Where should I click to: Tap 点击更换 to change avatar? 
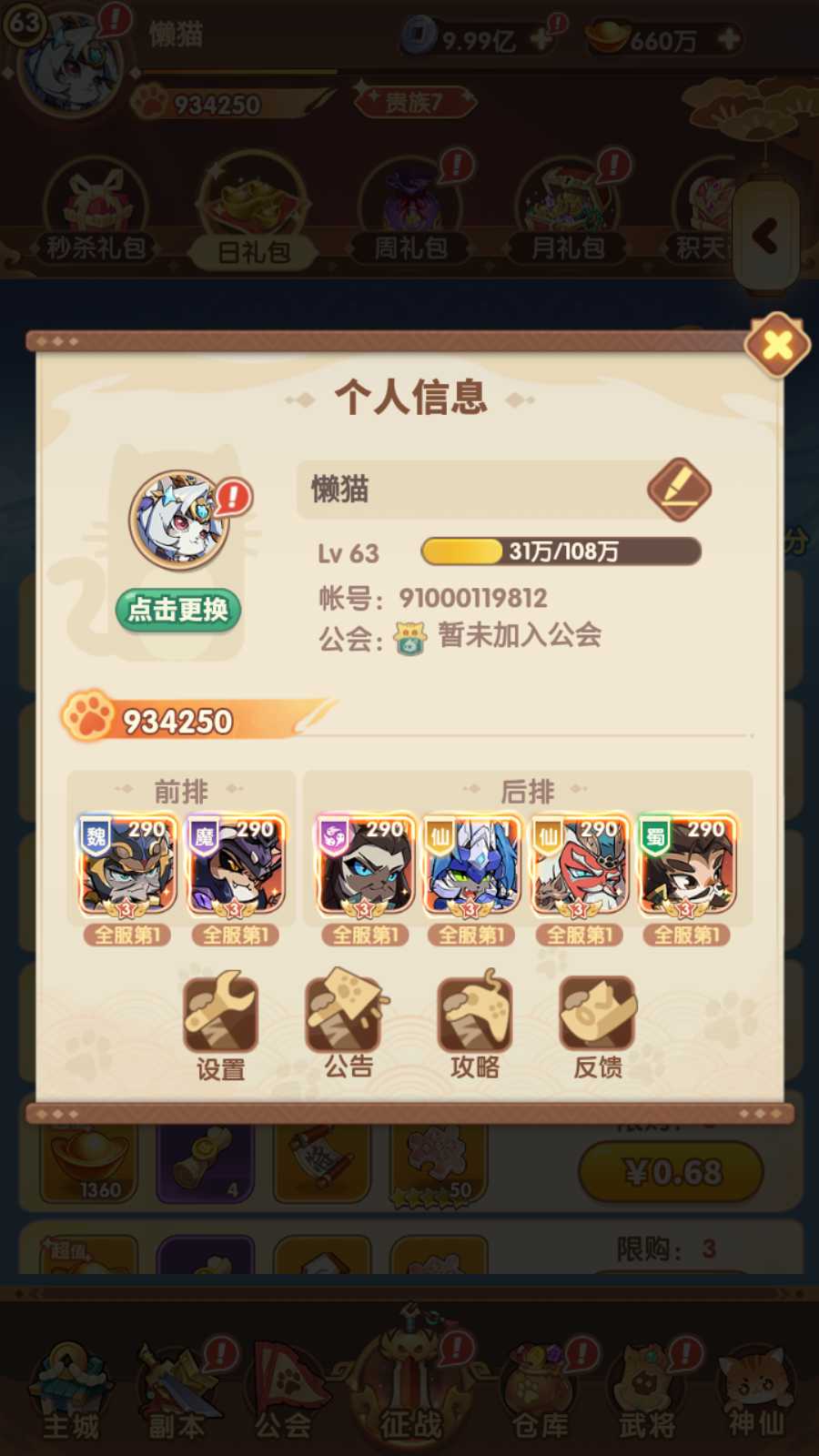[x=178, y=609]
